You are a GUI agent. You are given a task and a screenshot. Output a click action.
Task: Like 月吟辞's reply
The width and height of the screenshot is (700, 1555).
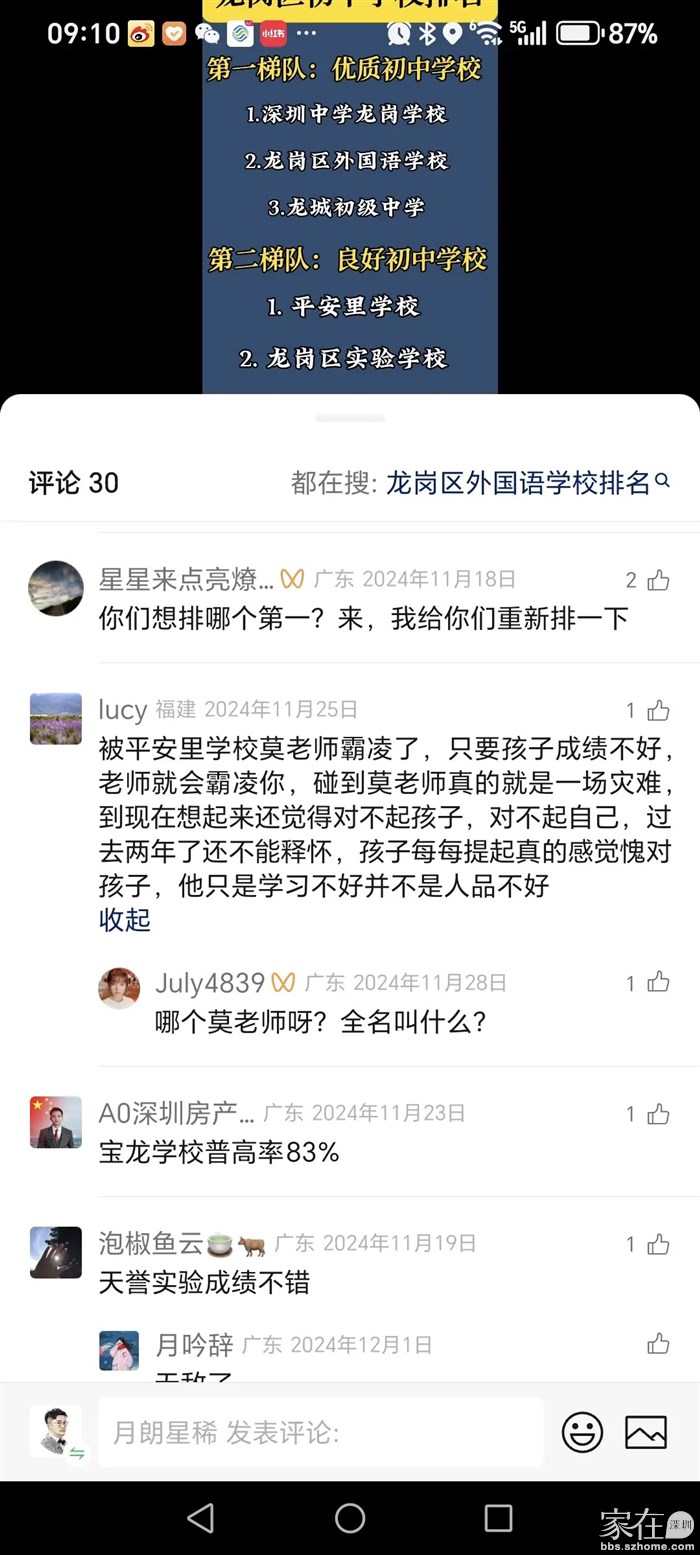pyautogui.click(x=657, y=1344)
